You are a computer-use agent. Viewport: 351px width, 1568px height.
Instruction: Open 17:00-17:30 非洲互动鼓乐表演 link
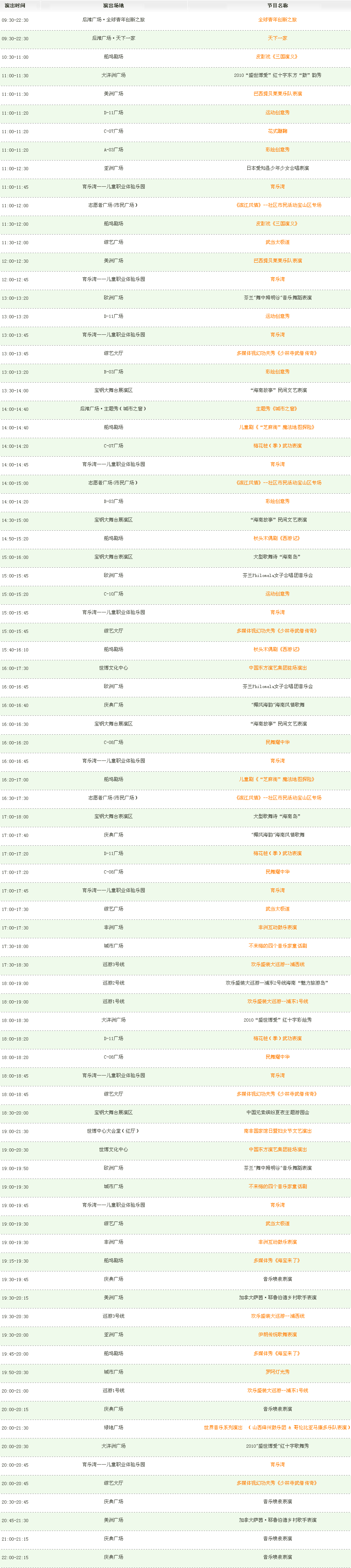click(x=277, y=927)
